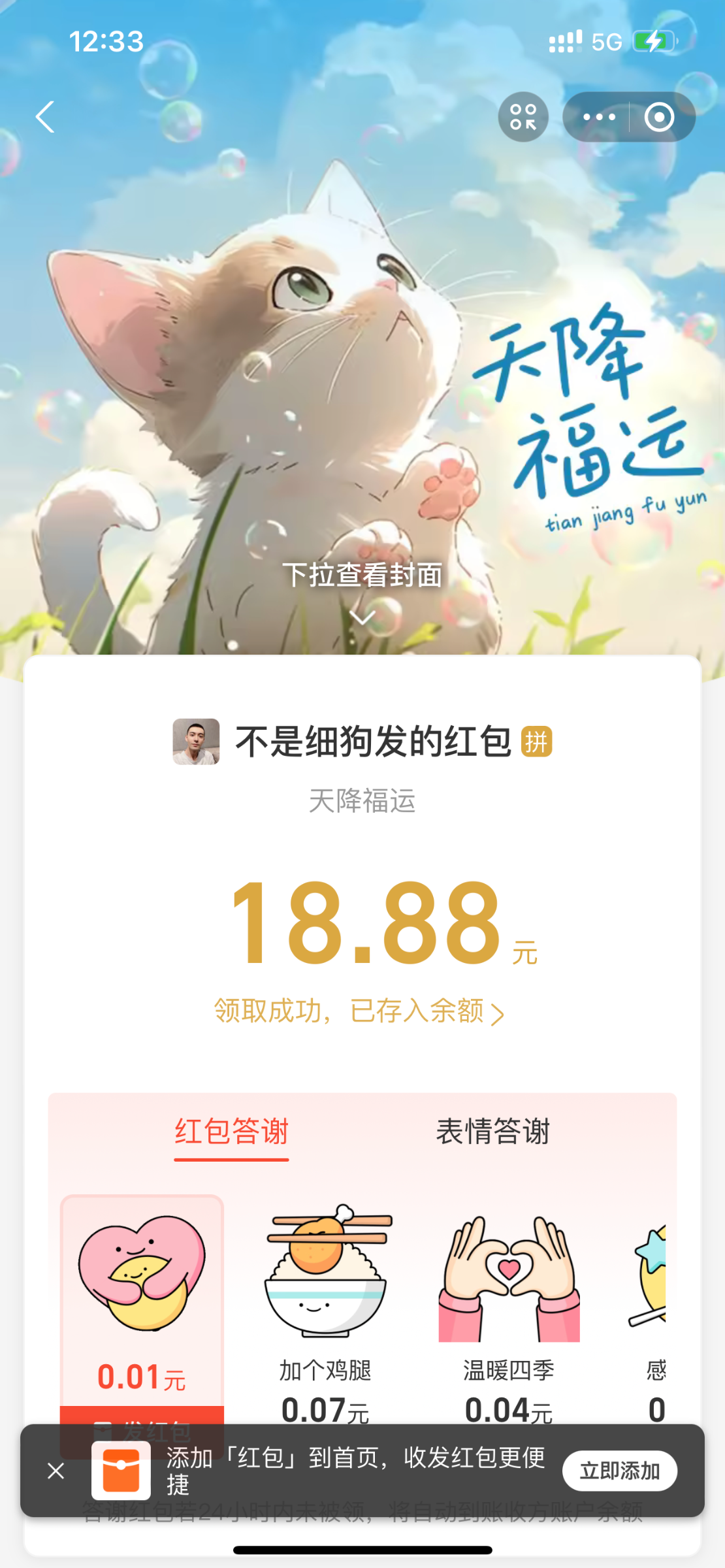The height and width of the screenshot is (1568, 725).
Task: Tap the four-dot scan icon in the header
Action: 523,117
